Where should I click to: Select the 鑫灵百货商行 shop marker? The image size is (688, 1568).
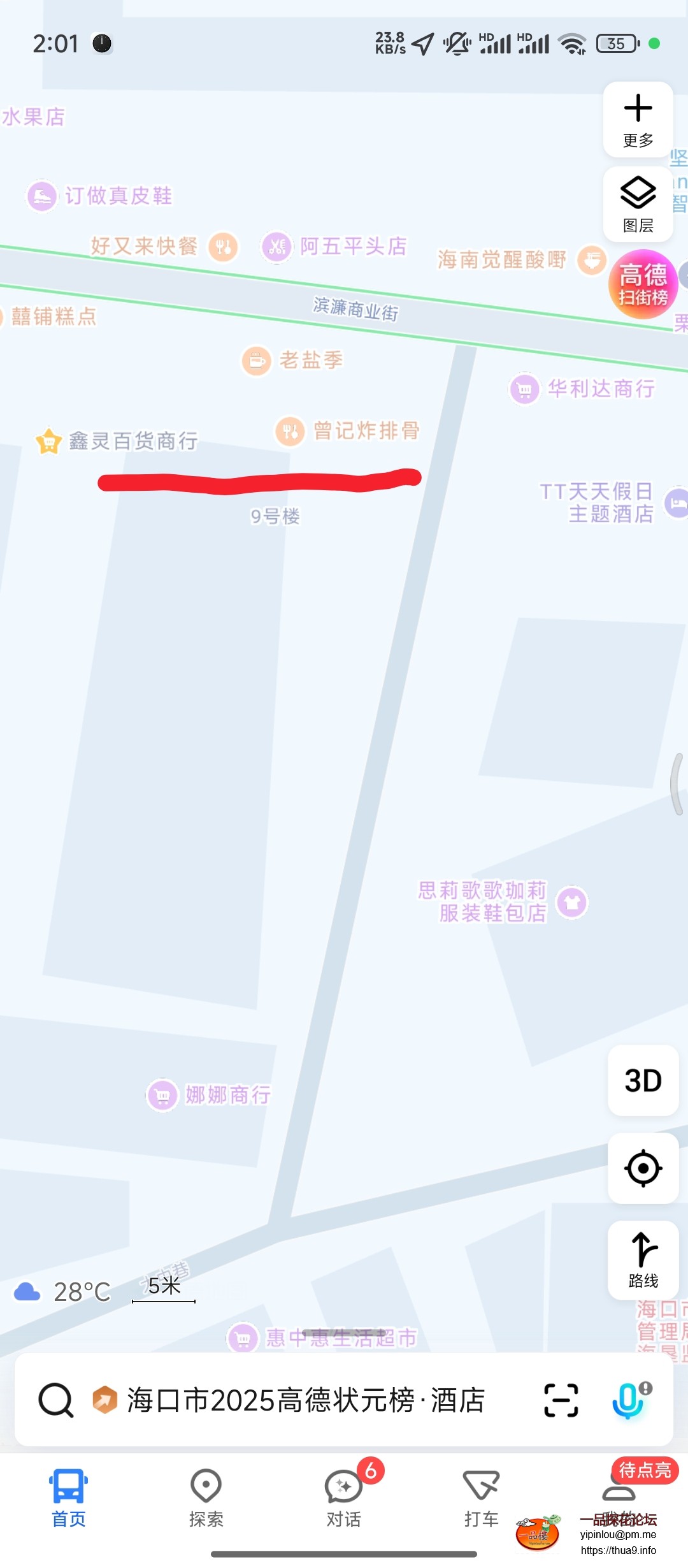coord(49,441)
